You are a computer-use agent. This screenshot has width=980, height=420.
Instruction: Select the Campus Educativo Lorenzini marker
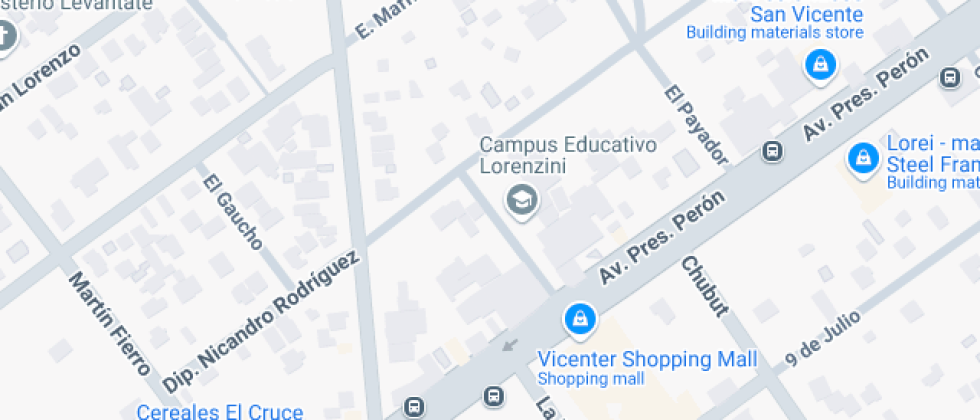(522, 201)
